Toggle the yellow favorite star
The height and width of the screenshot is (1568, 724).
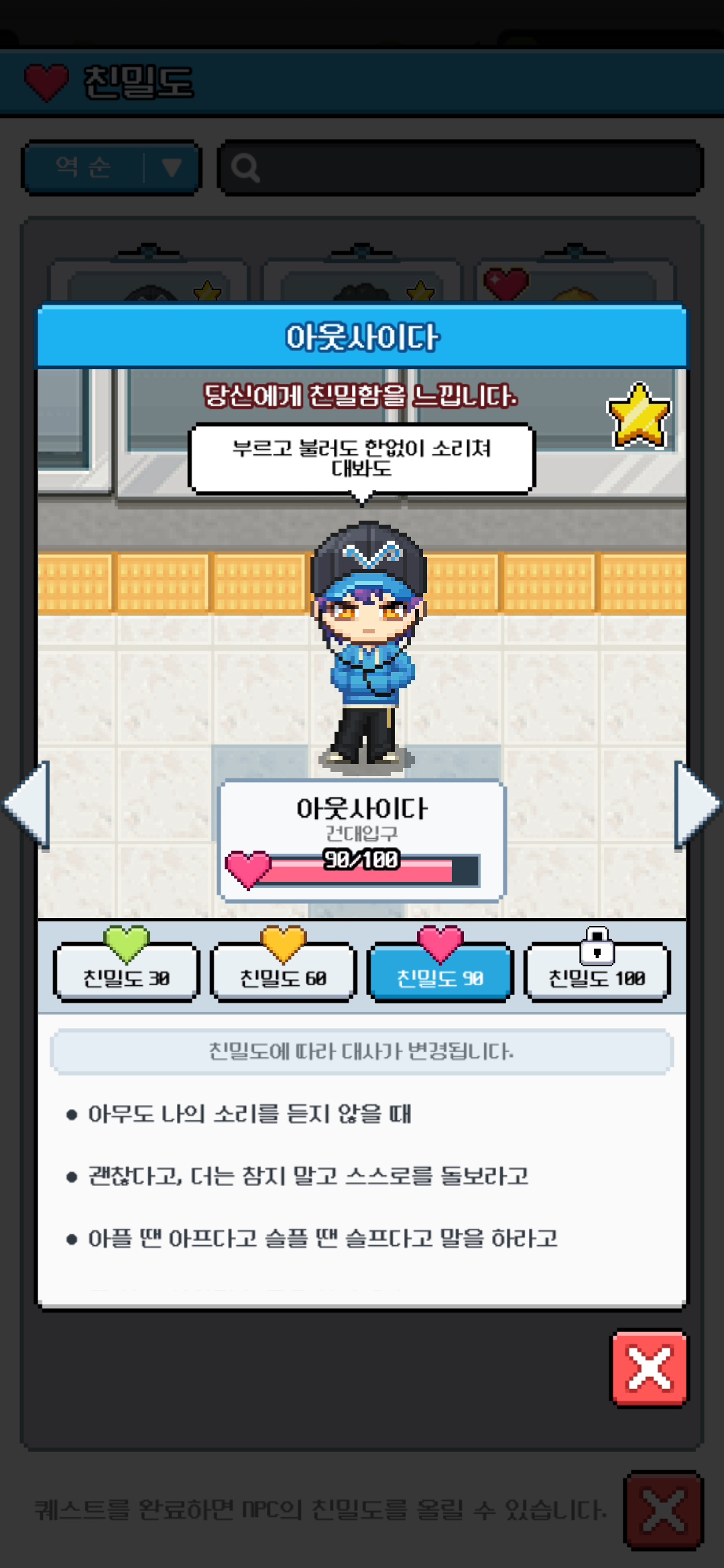pyautogui.click(x=638, y=415)
